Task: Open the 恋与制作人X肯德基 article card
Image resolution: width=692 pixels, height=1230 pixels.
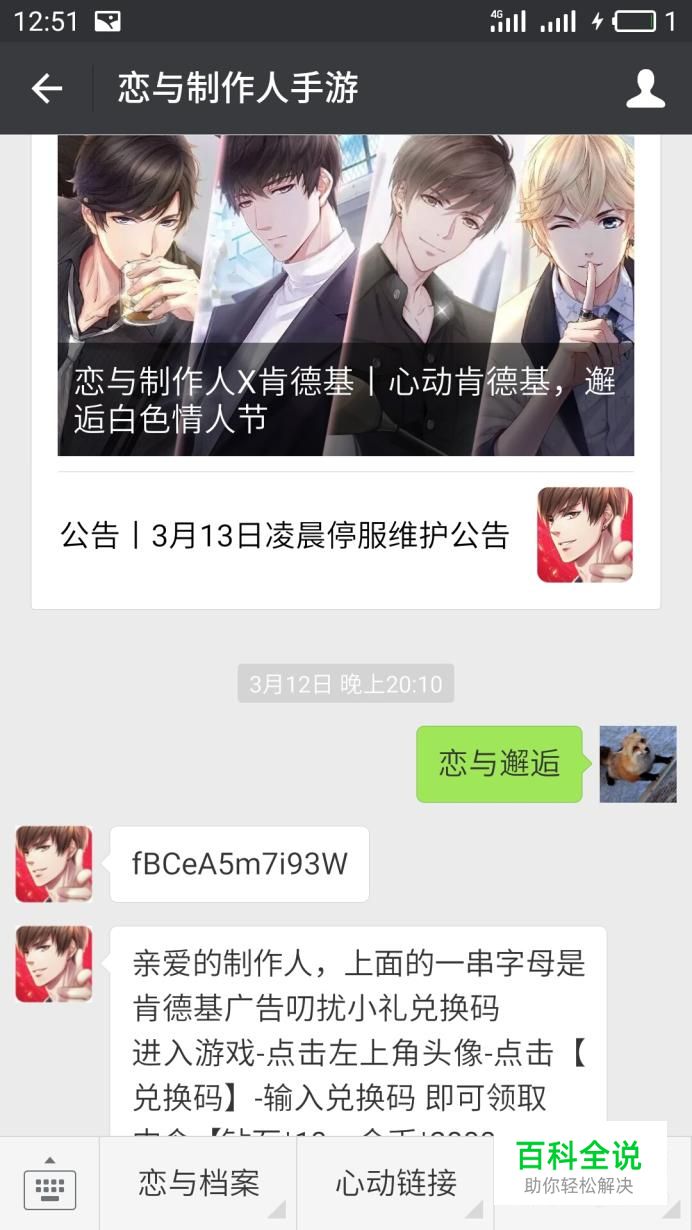Action: [346, 296]
